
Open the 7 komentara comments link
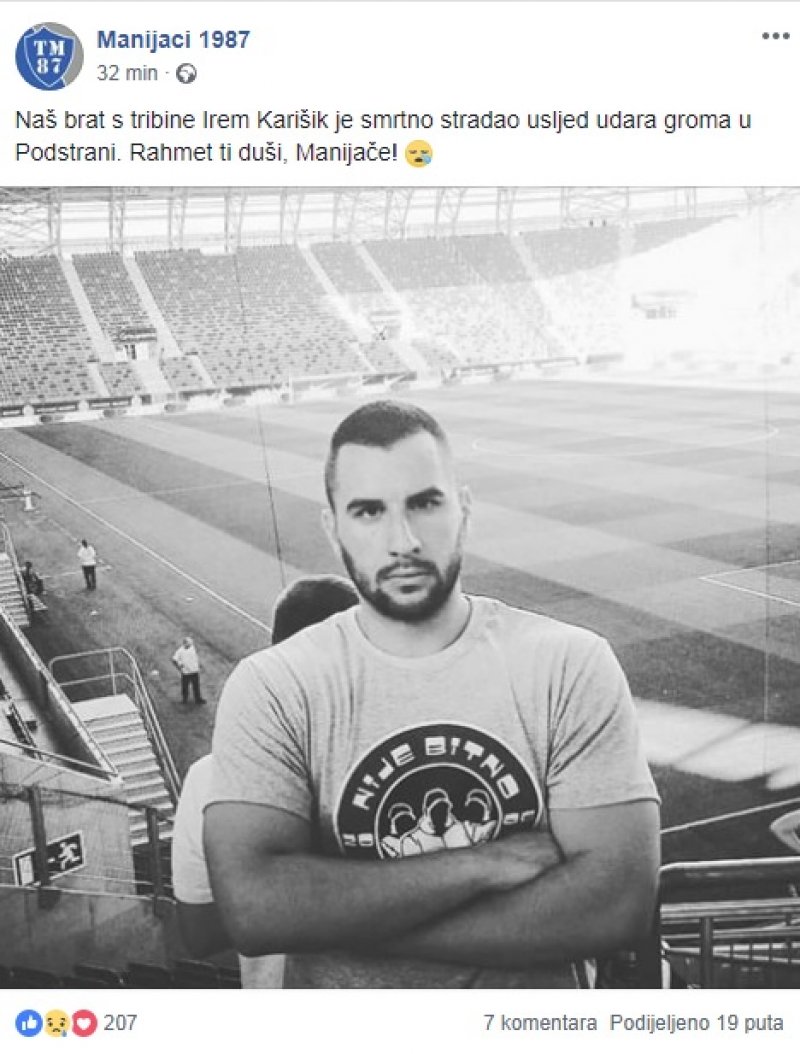(x=540, y=1023)
